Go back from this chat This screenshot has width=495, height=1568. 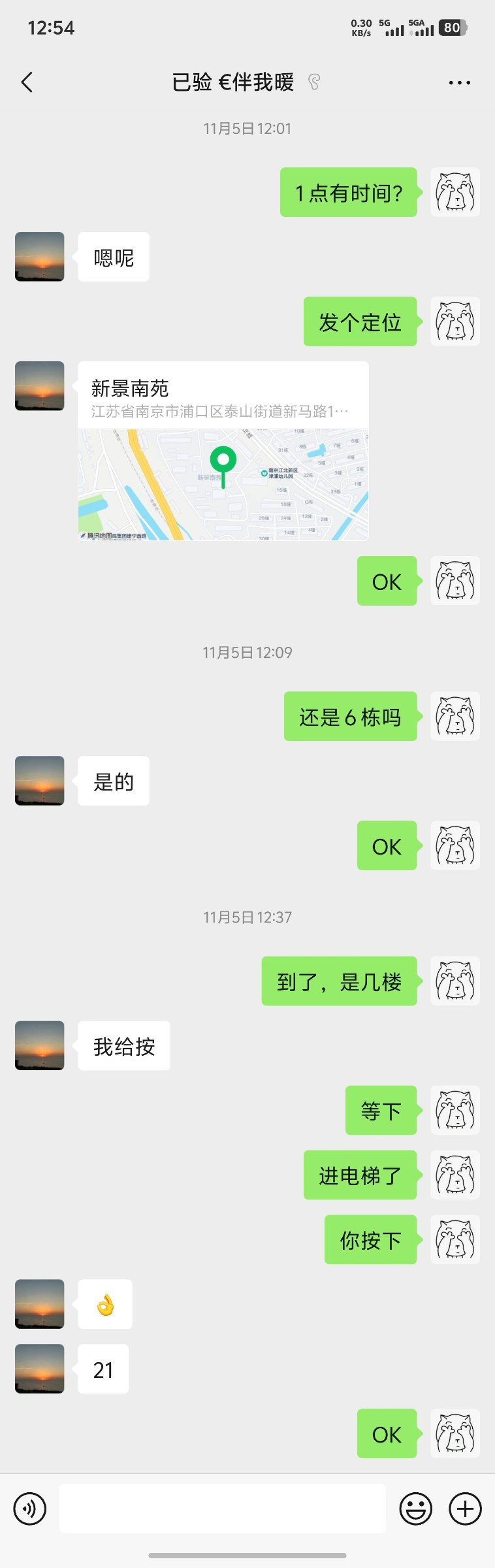coord(27,82)
